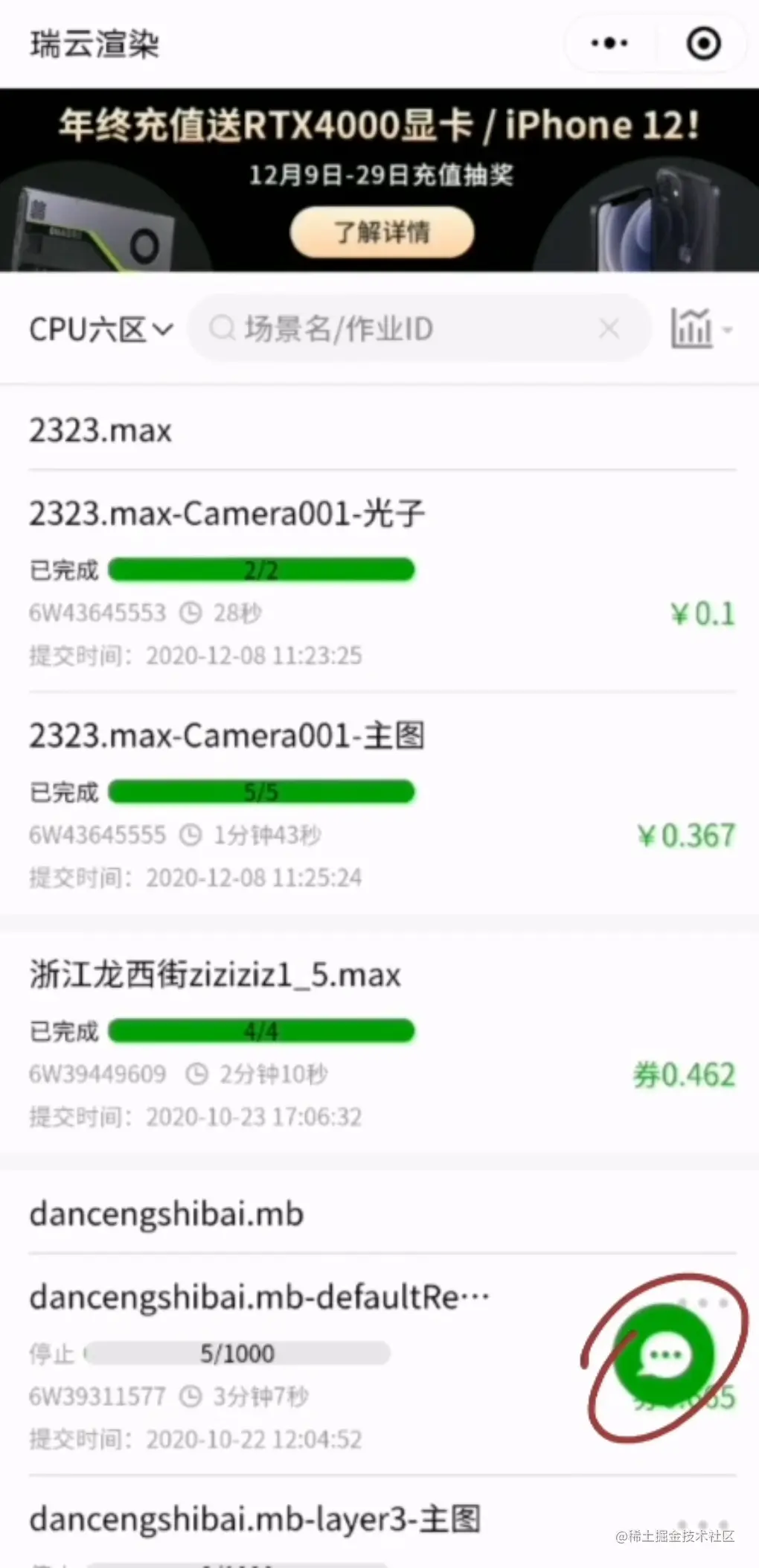Viewport: 759px width, 1568px height.
Task: Tap the 了解详情 banner button
Action: pyautogui.click(x=381, y=232)
